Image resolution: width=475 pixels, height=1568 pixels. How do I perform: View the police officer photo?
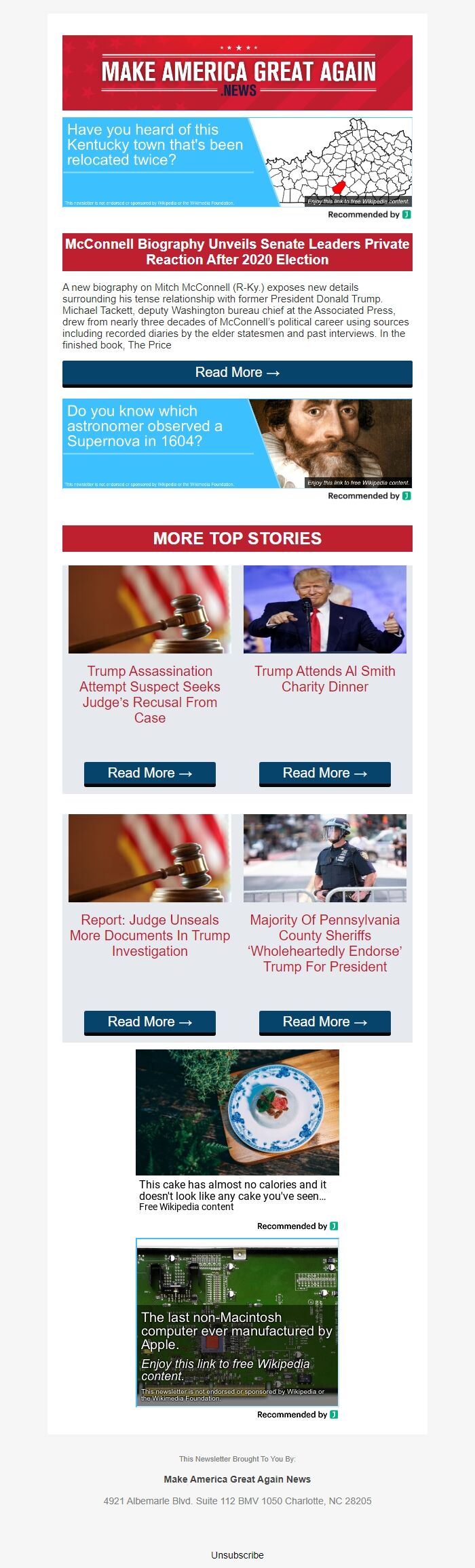click(x=324, y=858)
